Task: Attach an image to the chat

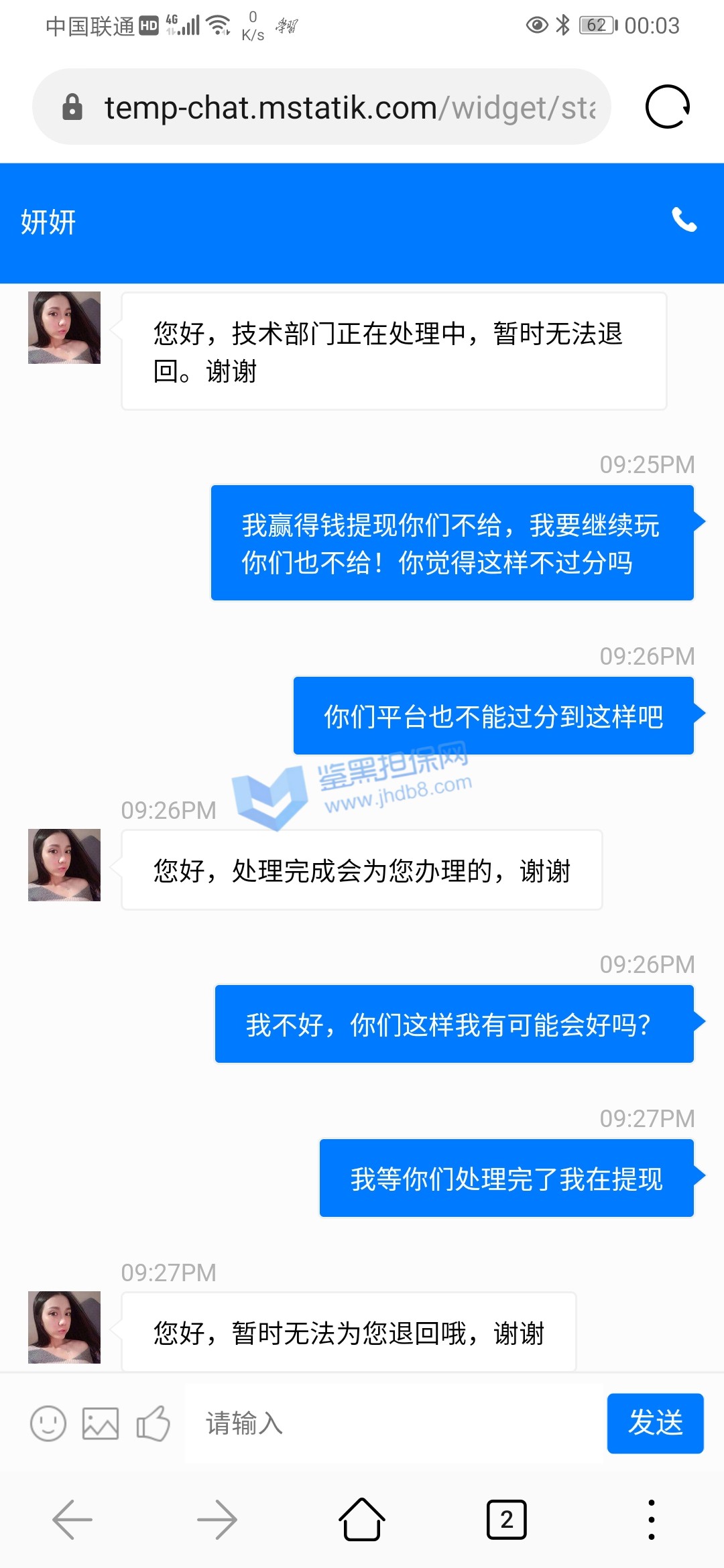Action: 101,1423
